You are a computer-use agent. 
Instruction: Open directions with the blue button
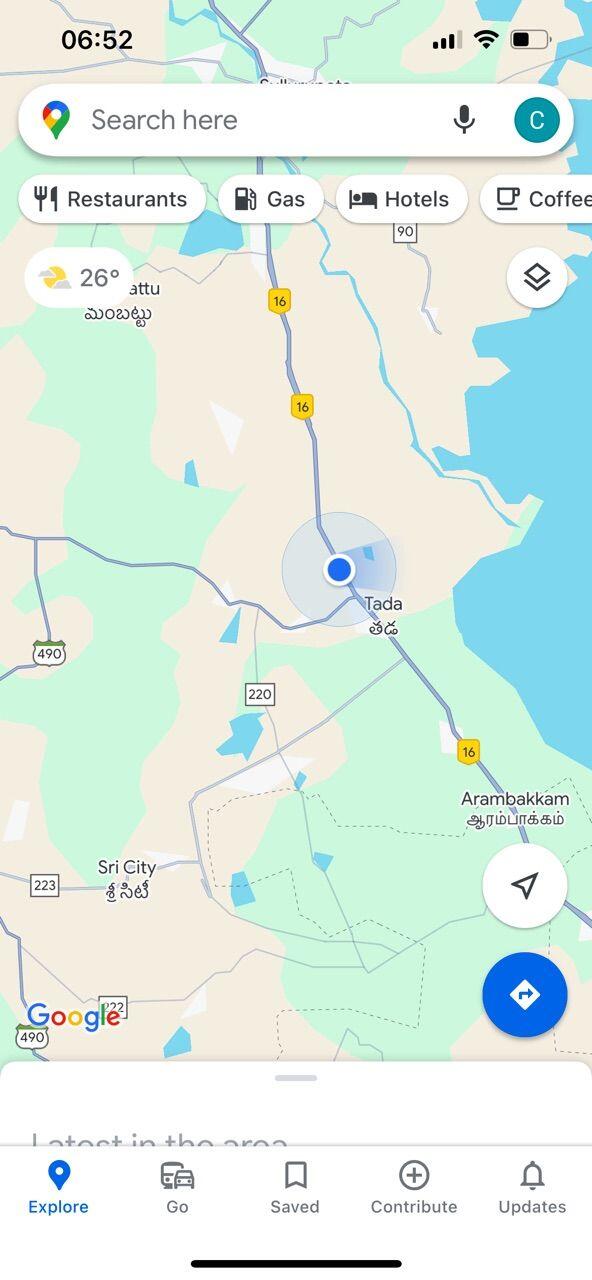click(525, 995)
